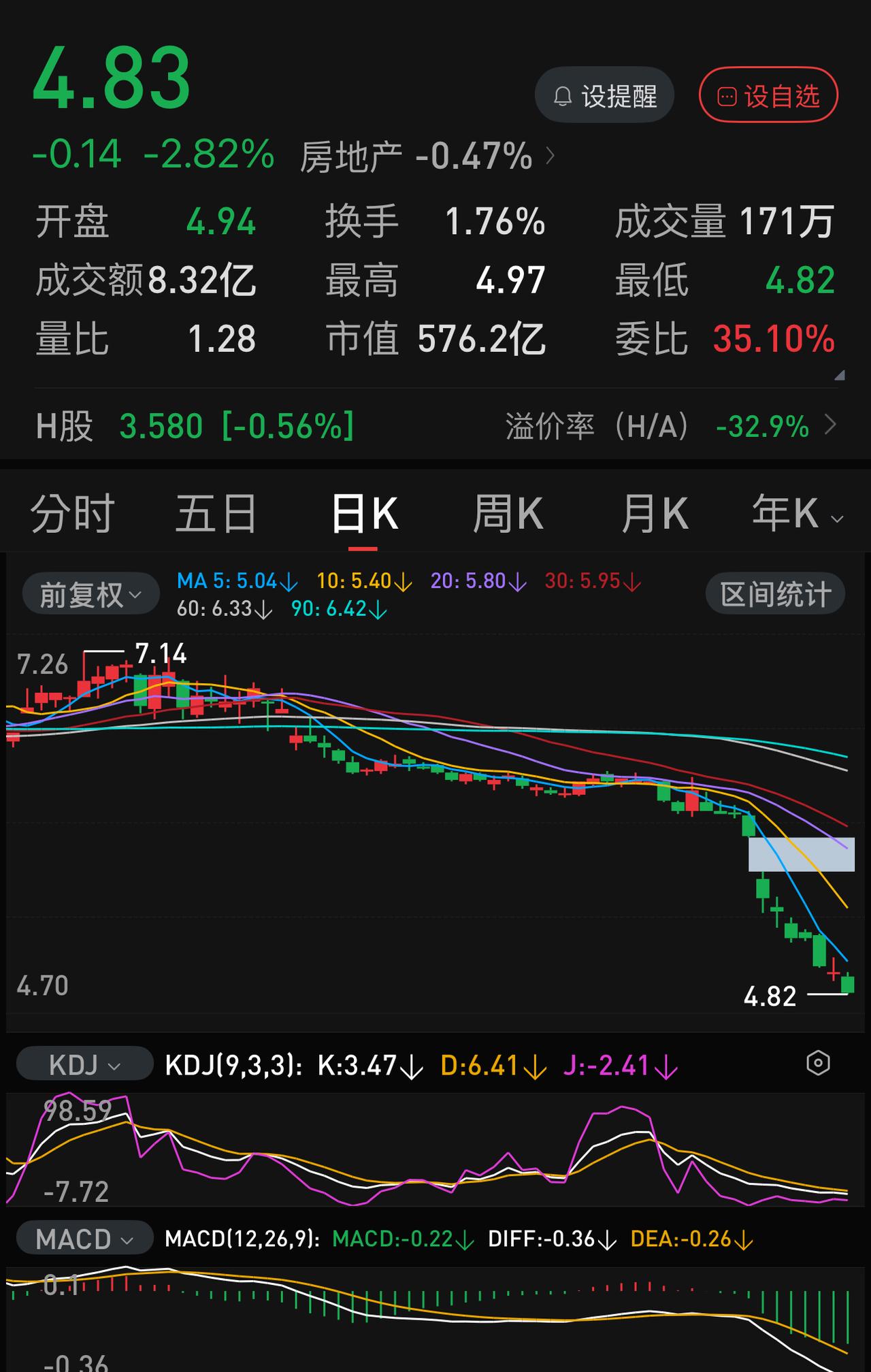Tap the bell icon to set price alert
The height and width of the screenshot is (1372, 871).
coord(562,95)
